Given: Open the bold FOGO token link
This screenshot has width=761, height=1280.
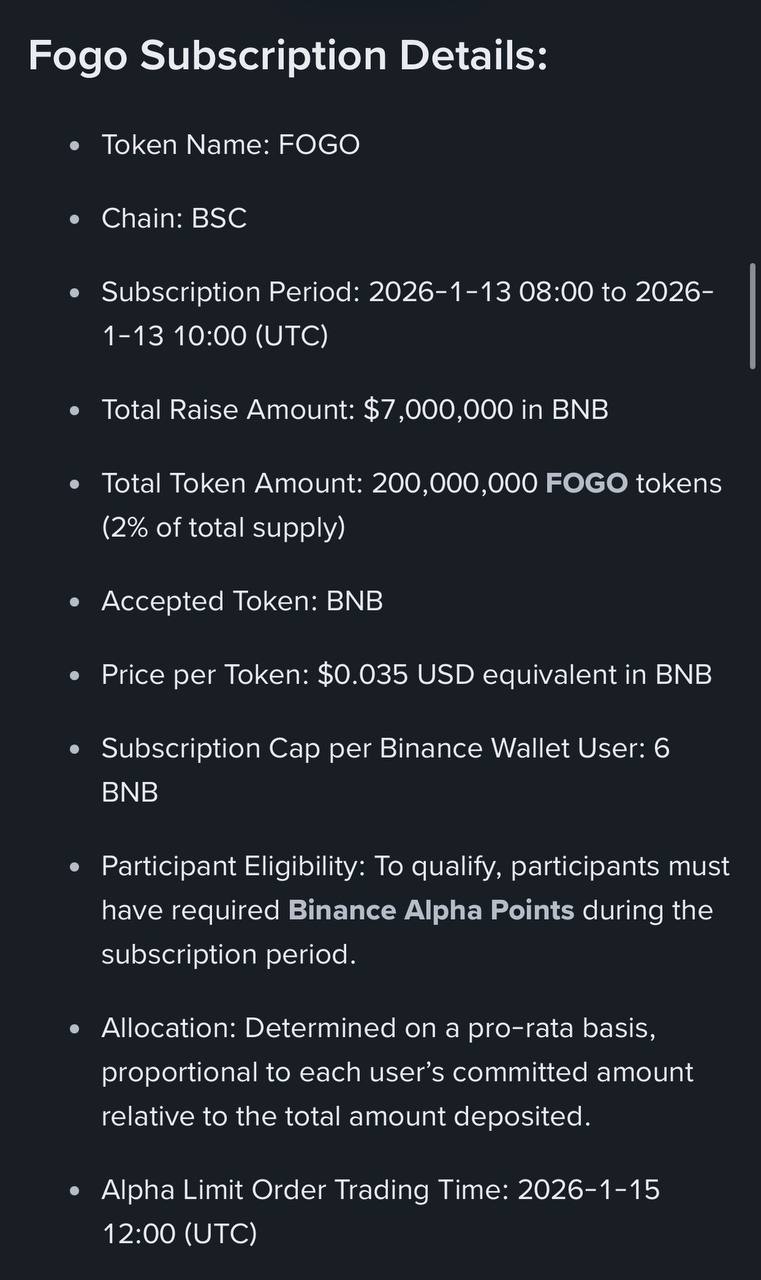Looking at the screenshot, I should tap(586, 483).
